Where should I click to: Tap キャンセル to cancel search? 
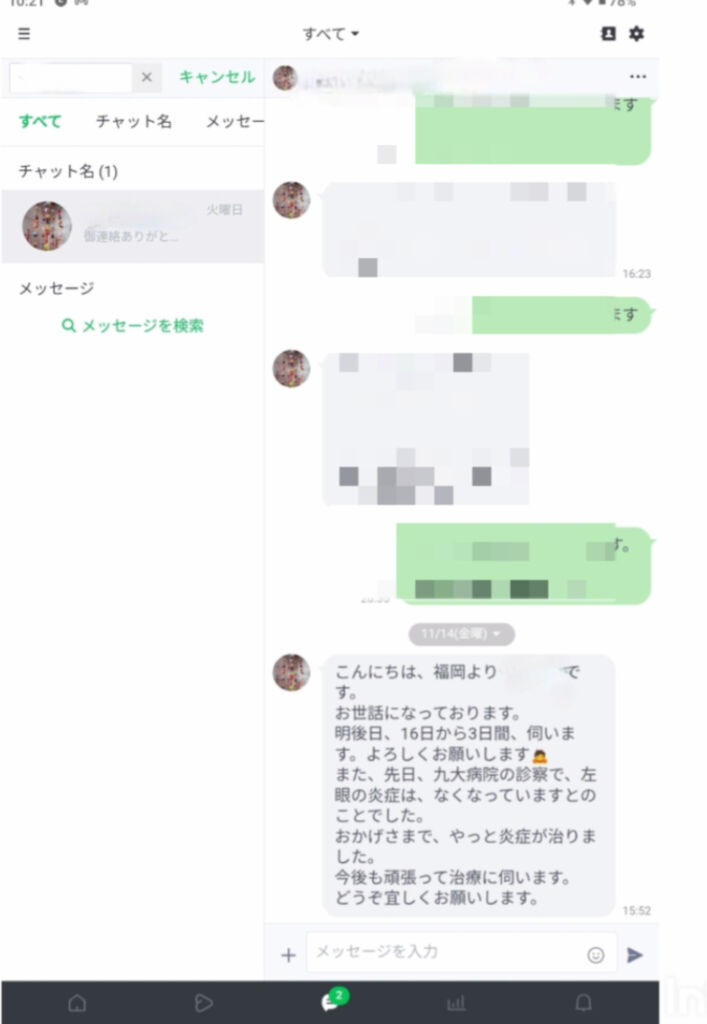pyautogui.click(x=217, y=77)
